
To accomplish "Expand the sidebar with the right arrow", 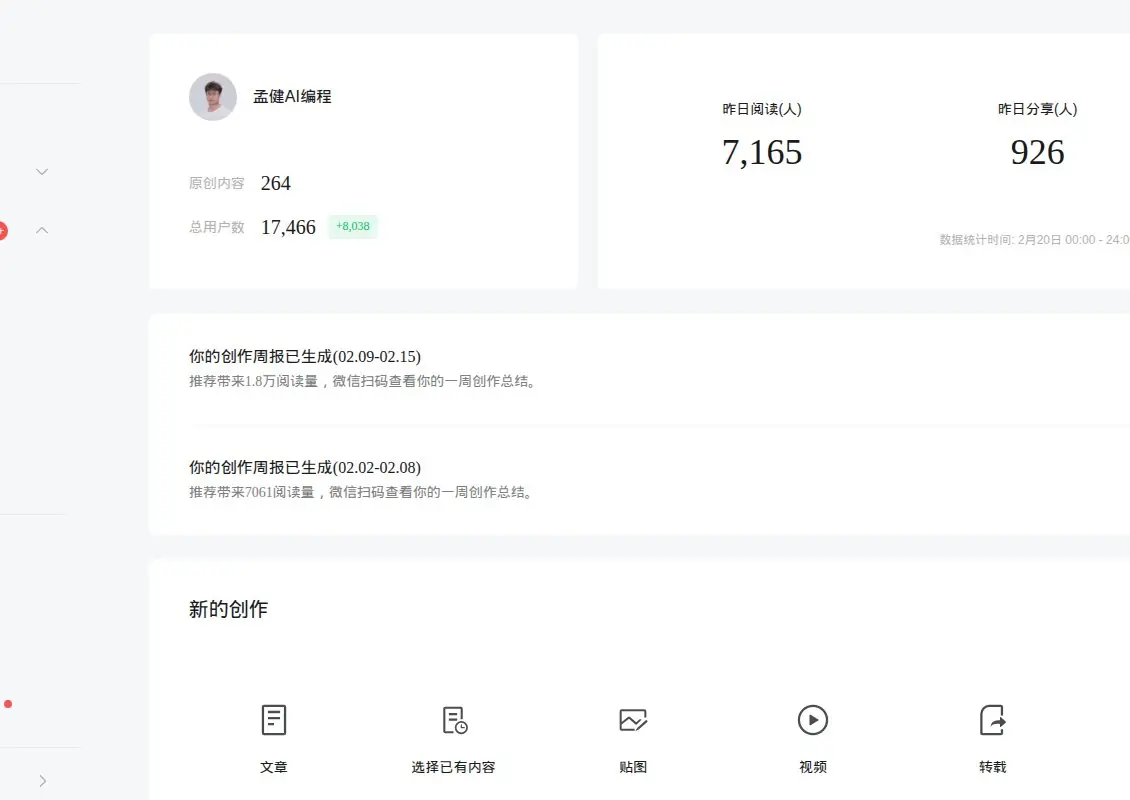I will 42,781.
